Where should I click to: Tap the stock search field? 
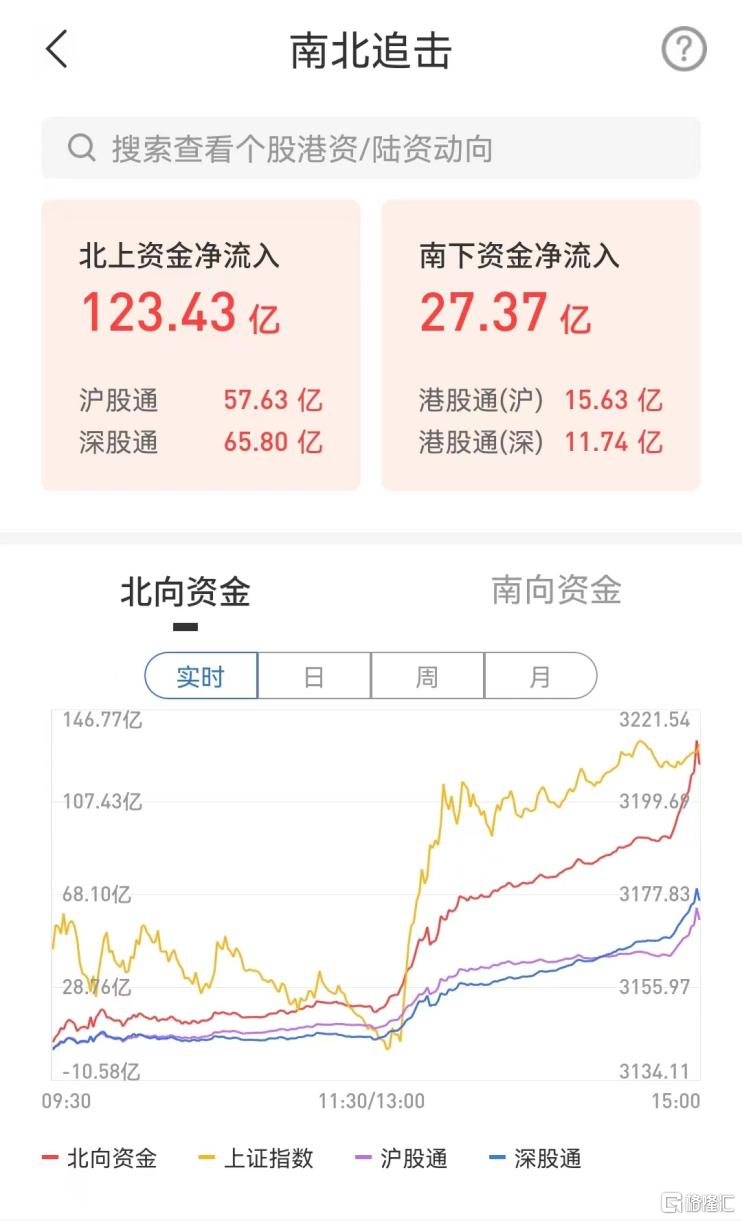[x=371, y=149]
